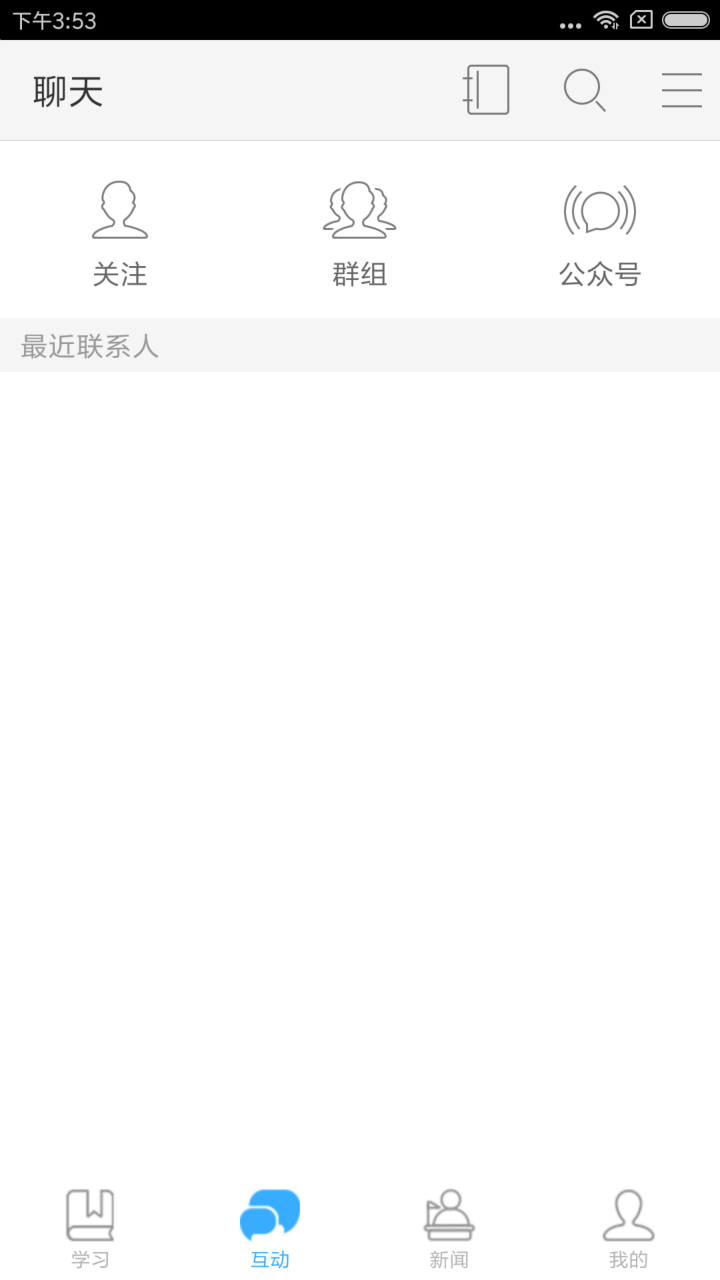Open the 我的 tab
Screen dimensions: 720x1280
point(629,1230)
